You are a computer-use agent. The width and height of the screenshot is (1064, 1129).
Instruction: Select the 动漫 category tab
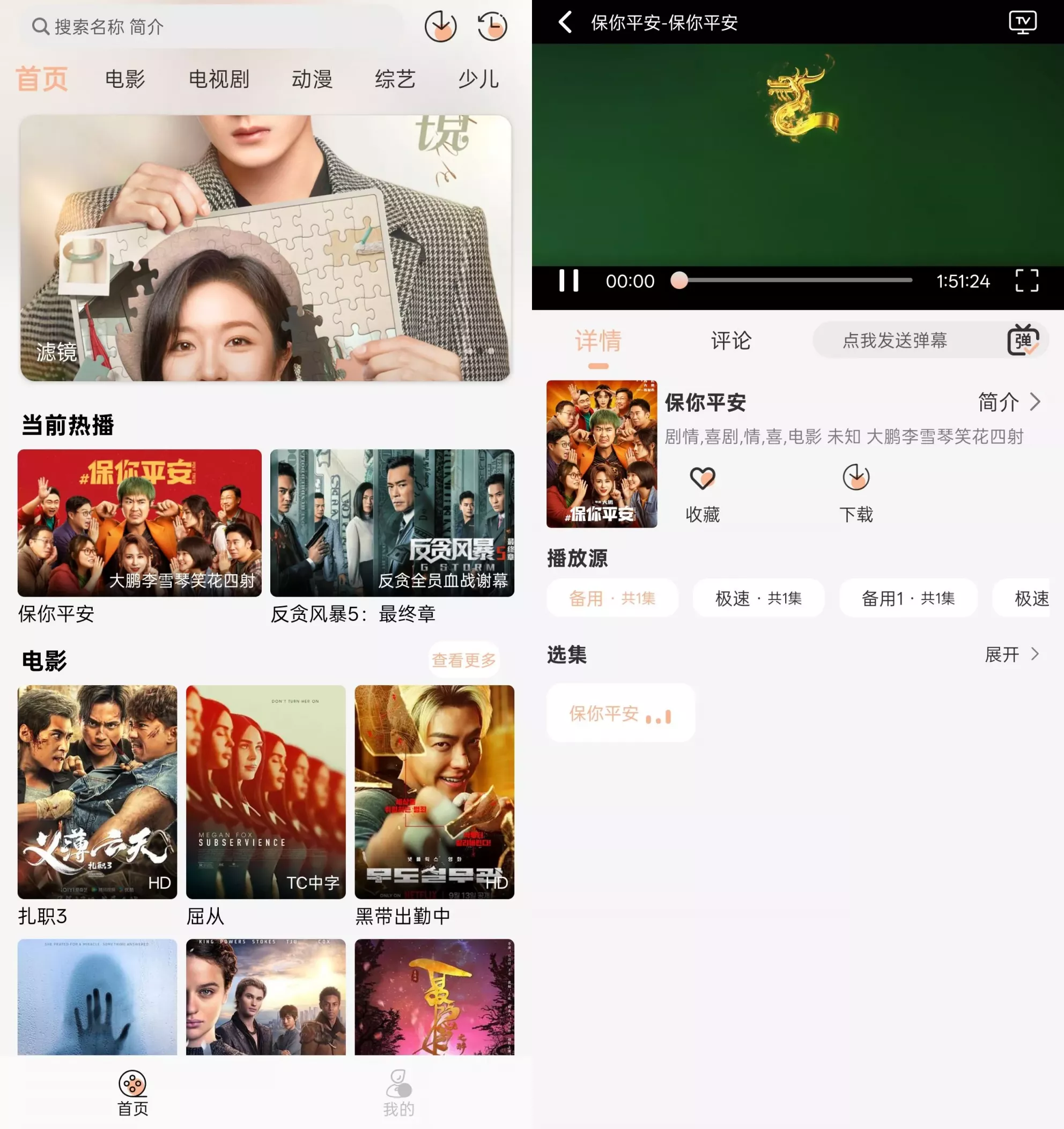[312, 79]
